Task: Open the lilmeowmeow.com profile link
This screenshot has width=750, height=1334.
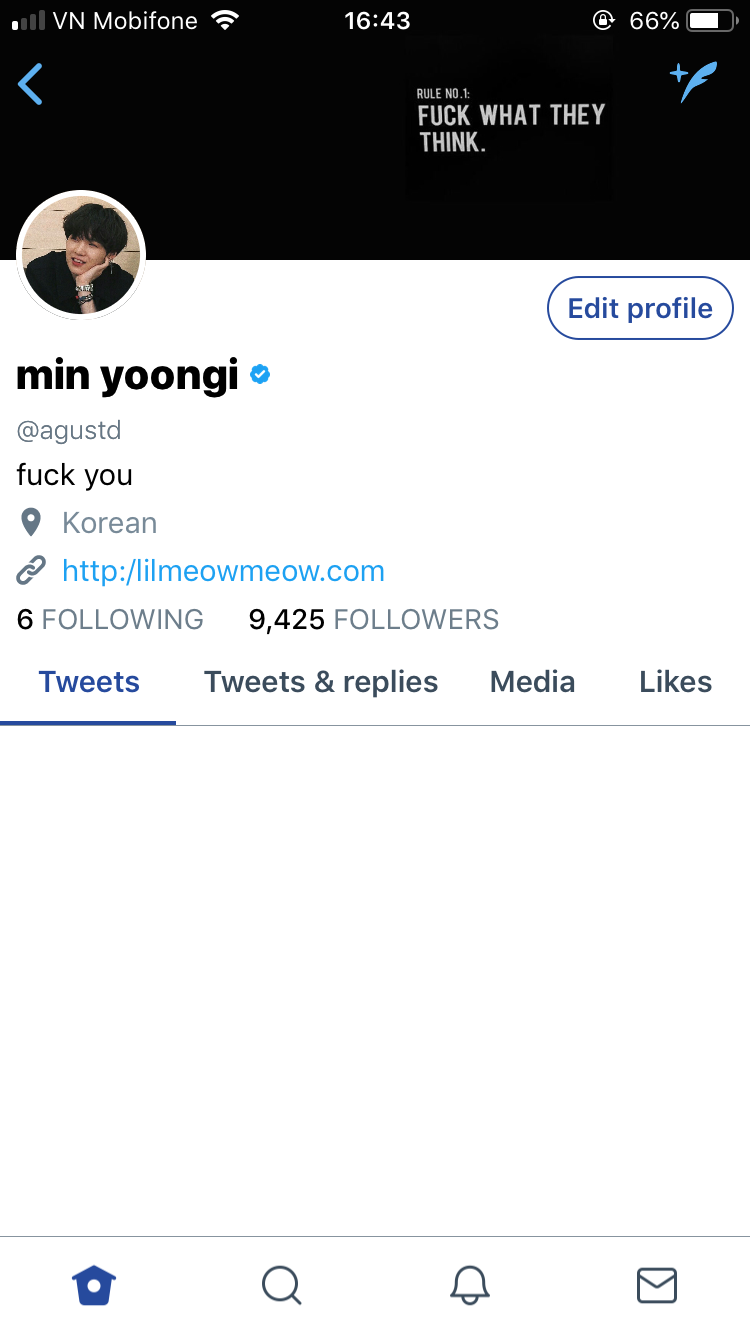Action: tap(222, 571)
